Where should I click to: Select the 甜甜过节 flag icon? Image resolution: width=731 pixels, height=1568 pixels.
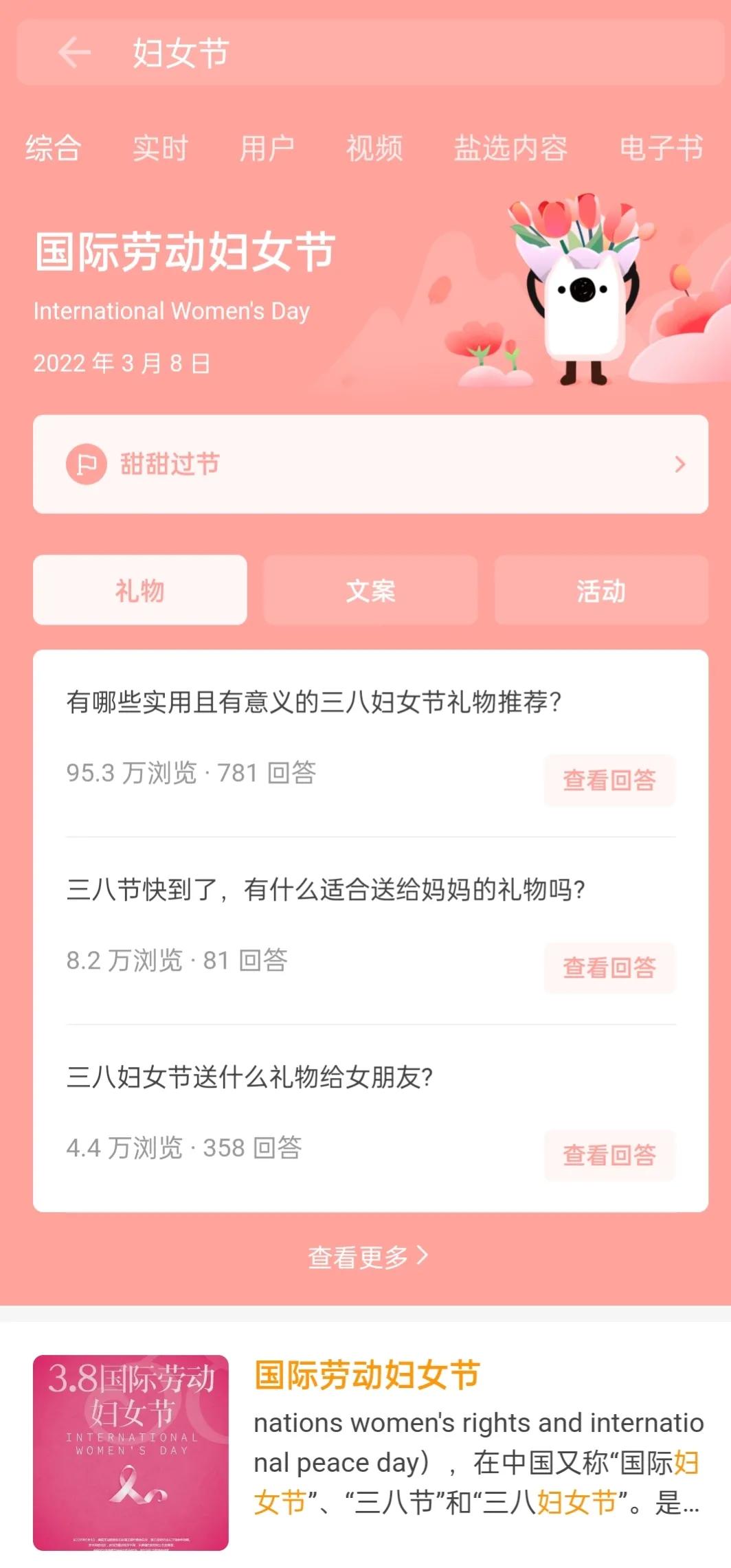[x=87, y=464]
